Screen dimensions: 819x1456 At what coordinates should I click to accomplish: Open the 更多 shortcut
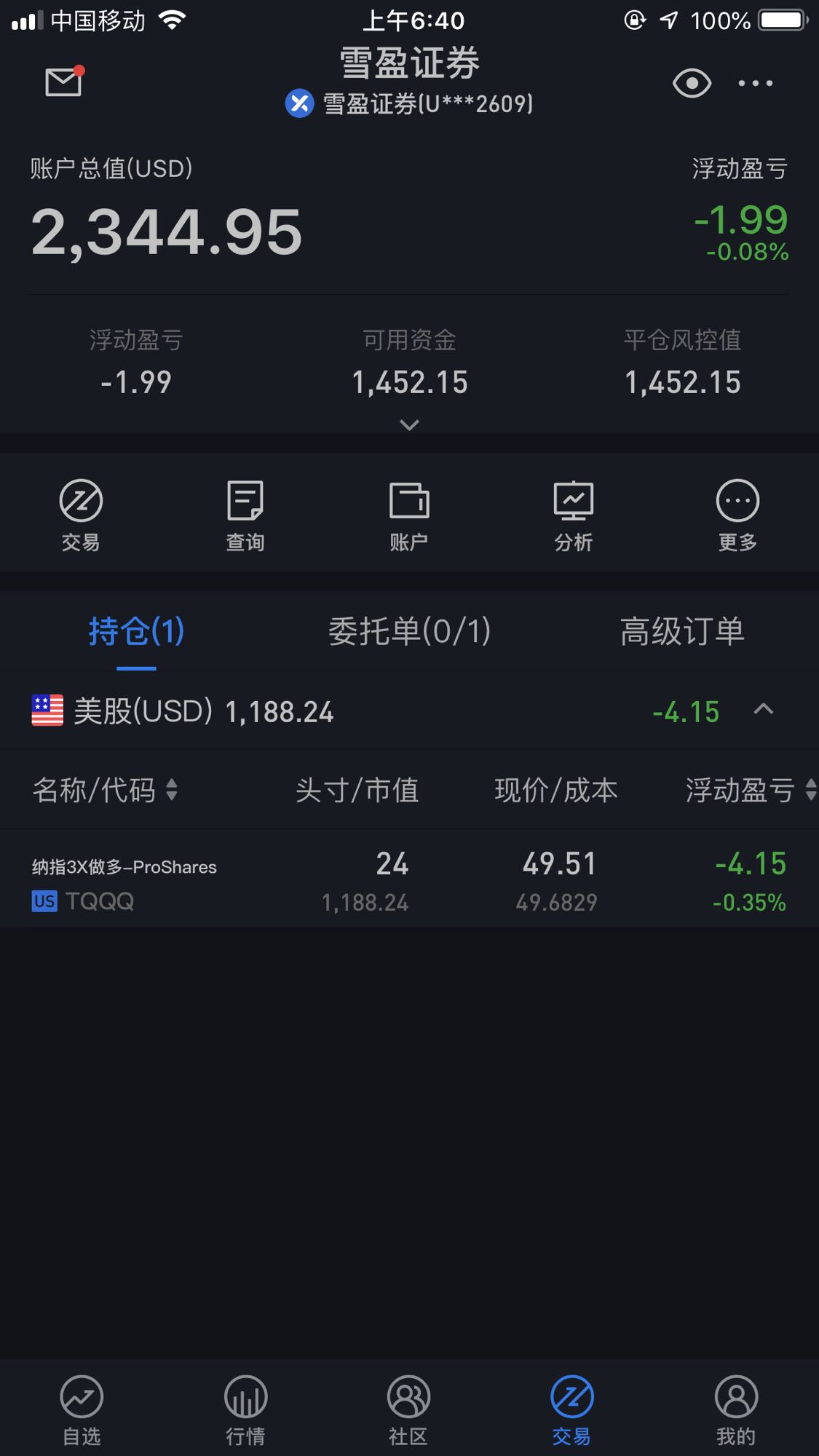coord(737,515)
